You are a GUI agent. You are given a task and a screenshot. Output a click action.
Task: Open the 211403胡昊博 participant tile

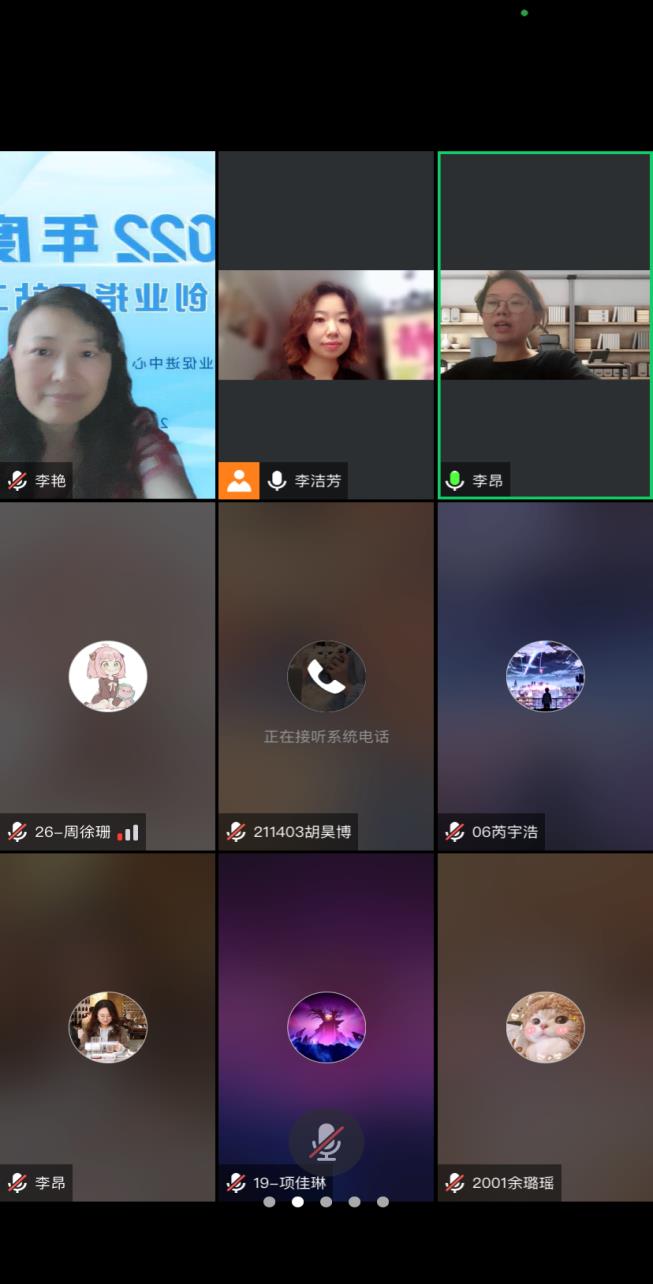coord(326,676)
